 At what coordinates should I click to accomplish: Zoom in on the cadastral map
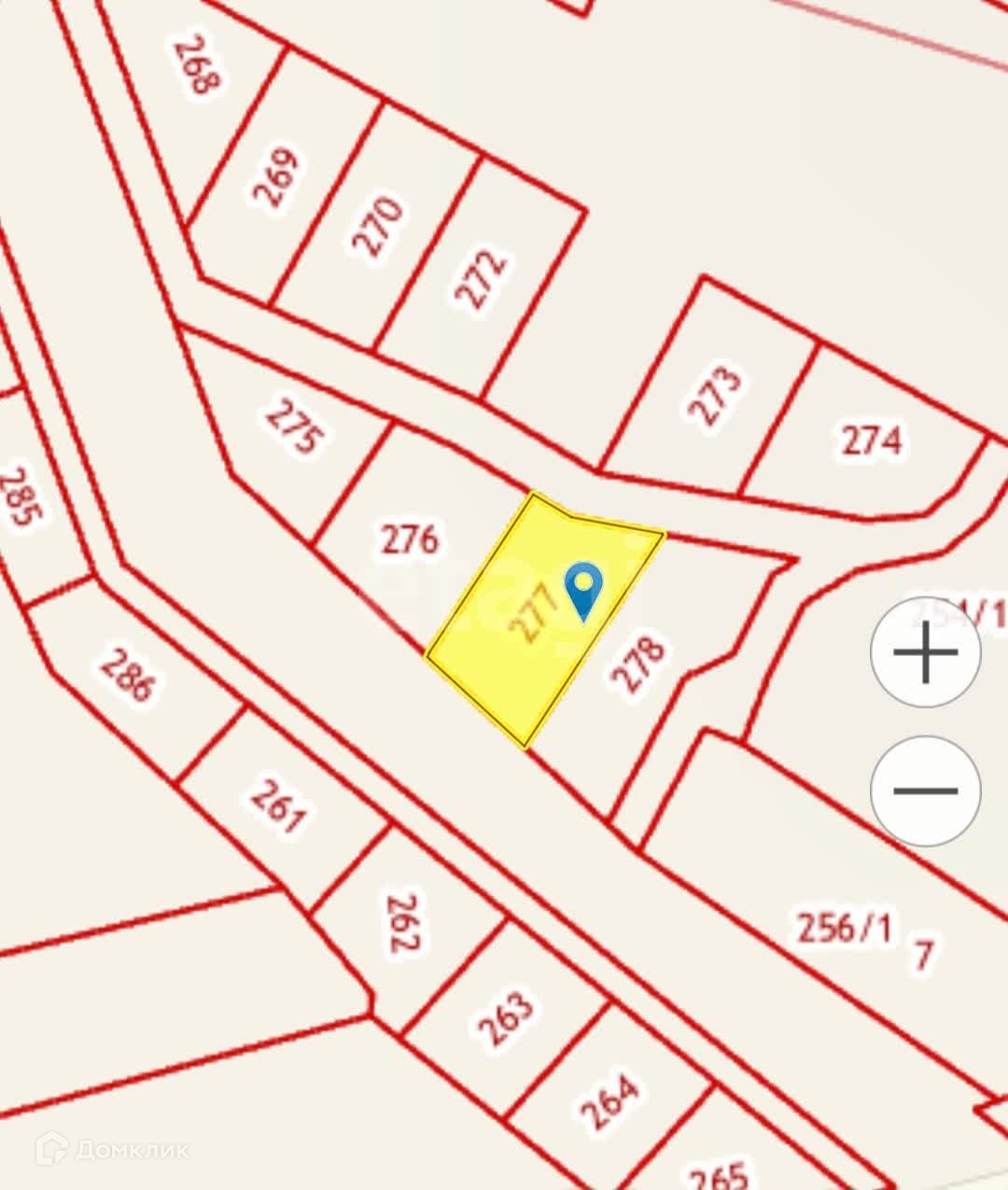pos(925,652)
